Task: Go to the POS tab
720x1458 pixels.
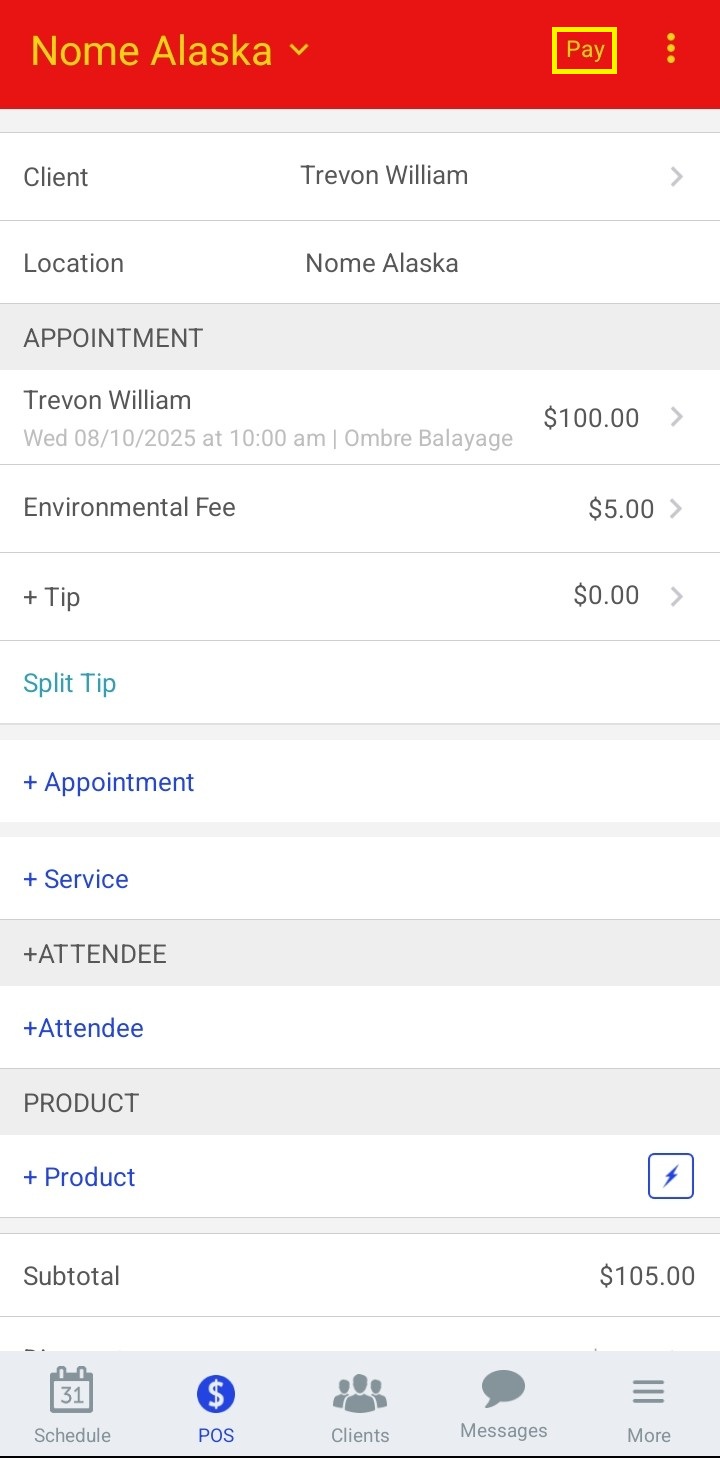Action: (216, 1406)
